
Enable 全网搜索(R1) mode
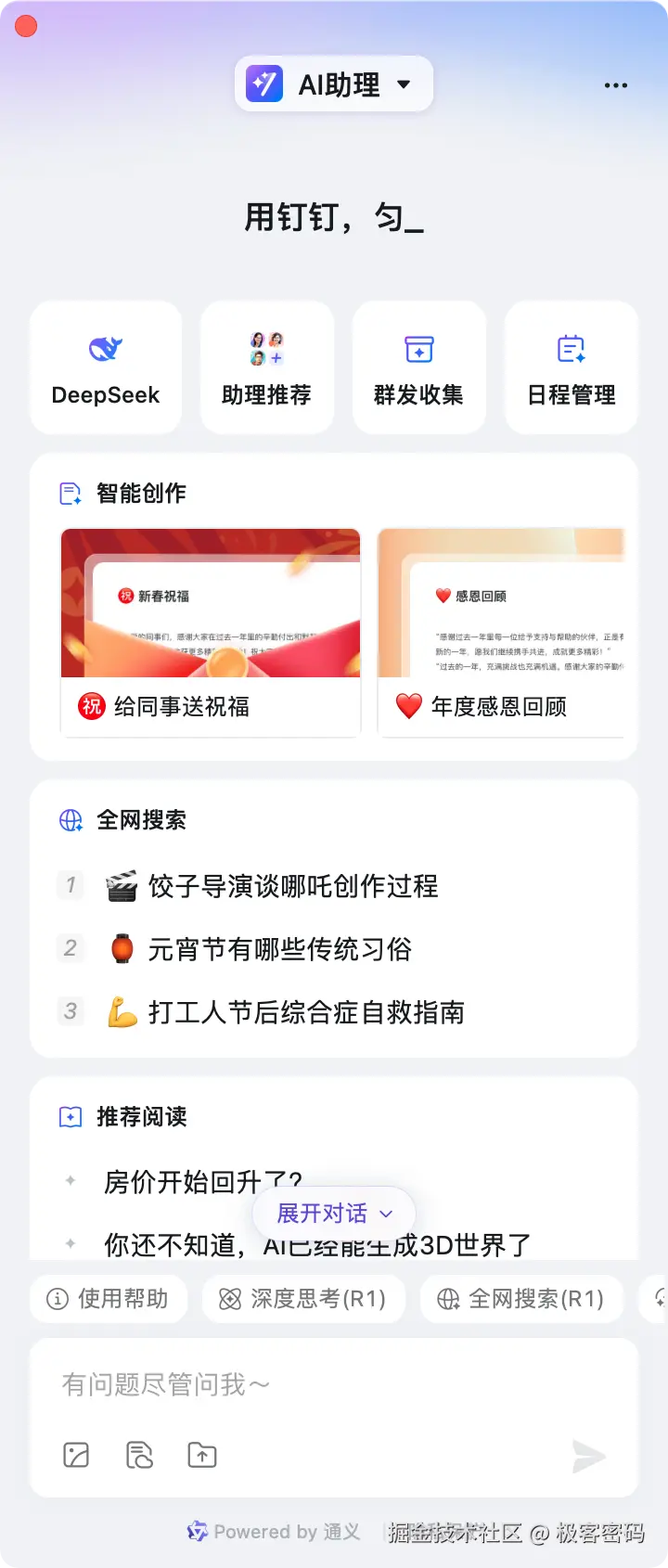521,1299
